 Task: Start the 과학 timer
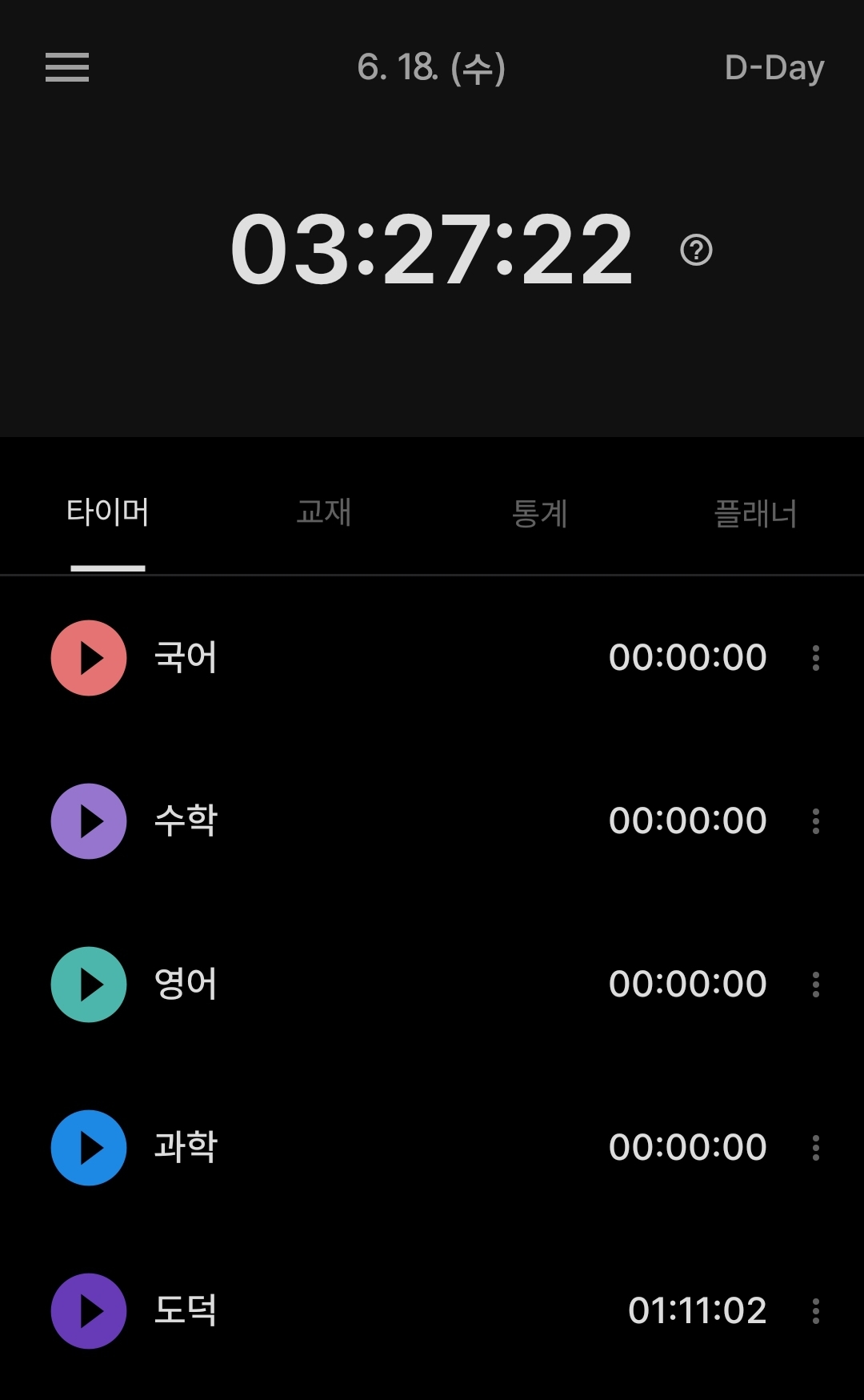(x=89, y=1148)
